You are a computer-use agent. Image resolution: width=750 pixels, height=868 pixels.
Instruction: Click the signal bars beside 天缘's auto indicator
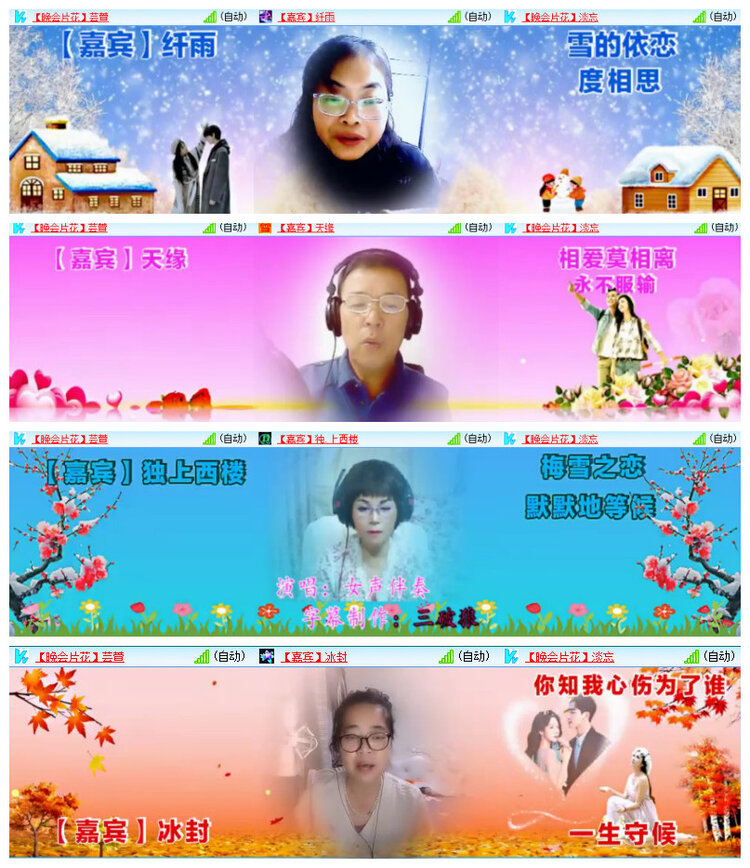pyautogui.click(x=456, y=227)
